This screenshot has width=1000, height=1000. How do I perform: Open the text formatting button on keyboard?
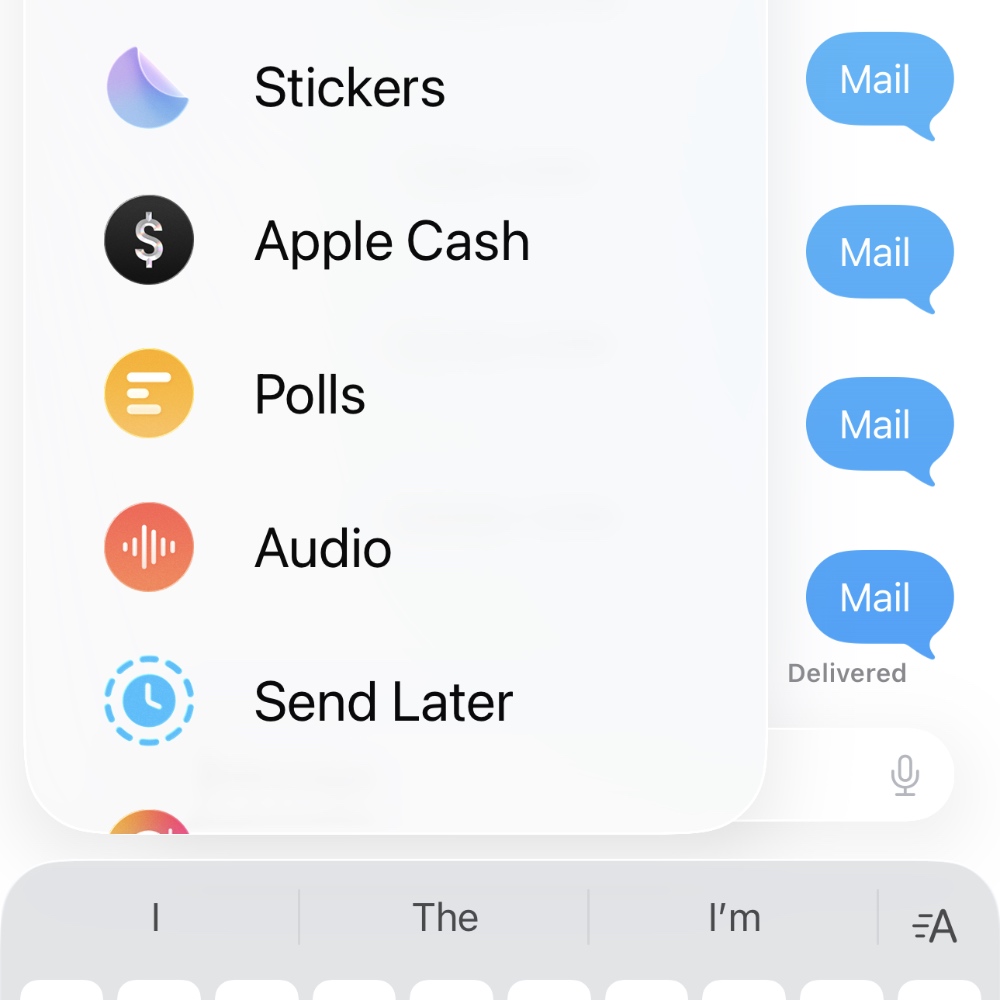pos(935,927)
